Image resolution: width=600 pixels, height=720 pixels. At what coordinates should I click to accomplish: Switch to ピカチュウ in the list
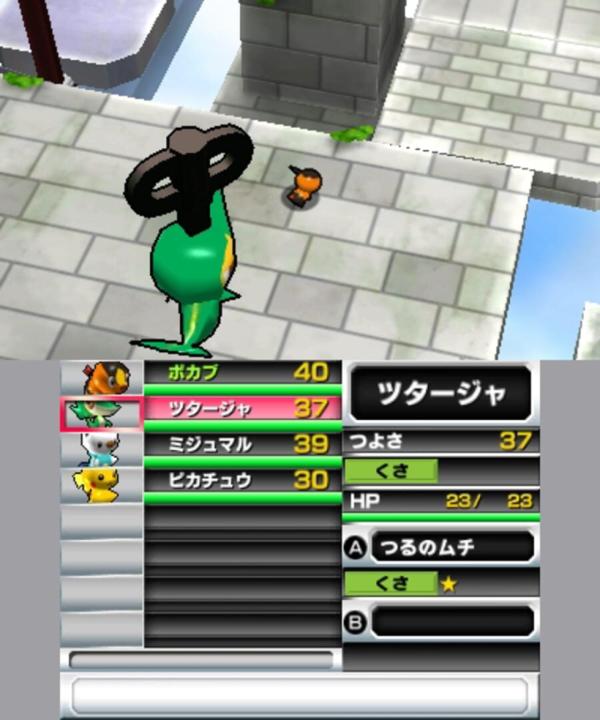coord(238,480)
